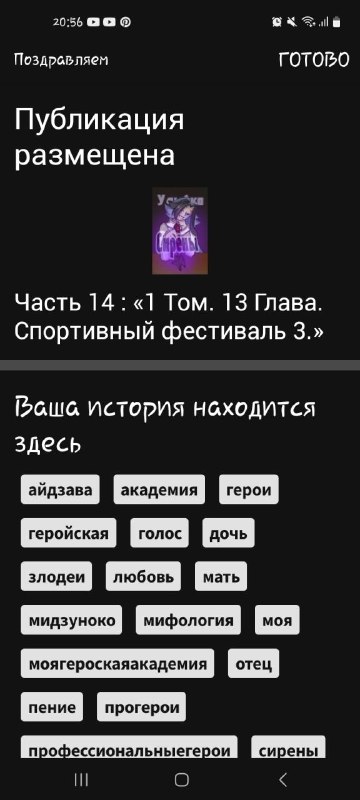Open the story cover thumbnail
The image size is (360, 800).
tap(179, 231)
